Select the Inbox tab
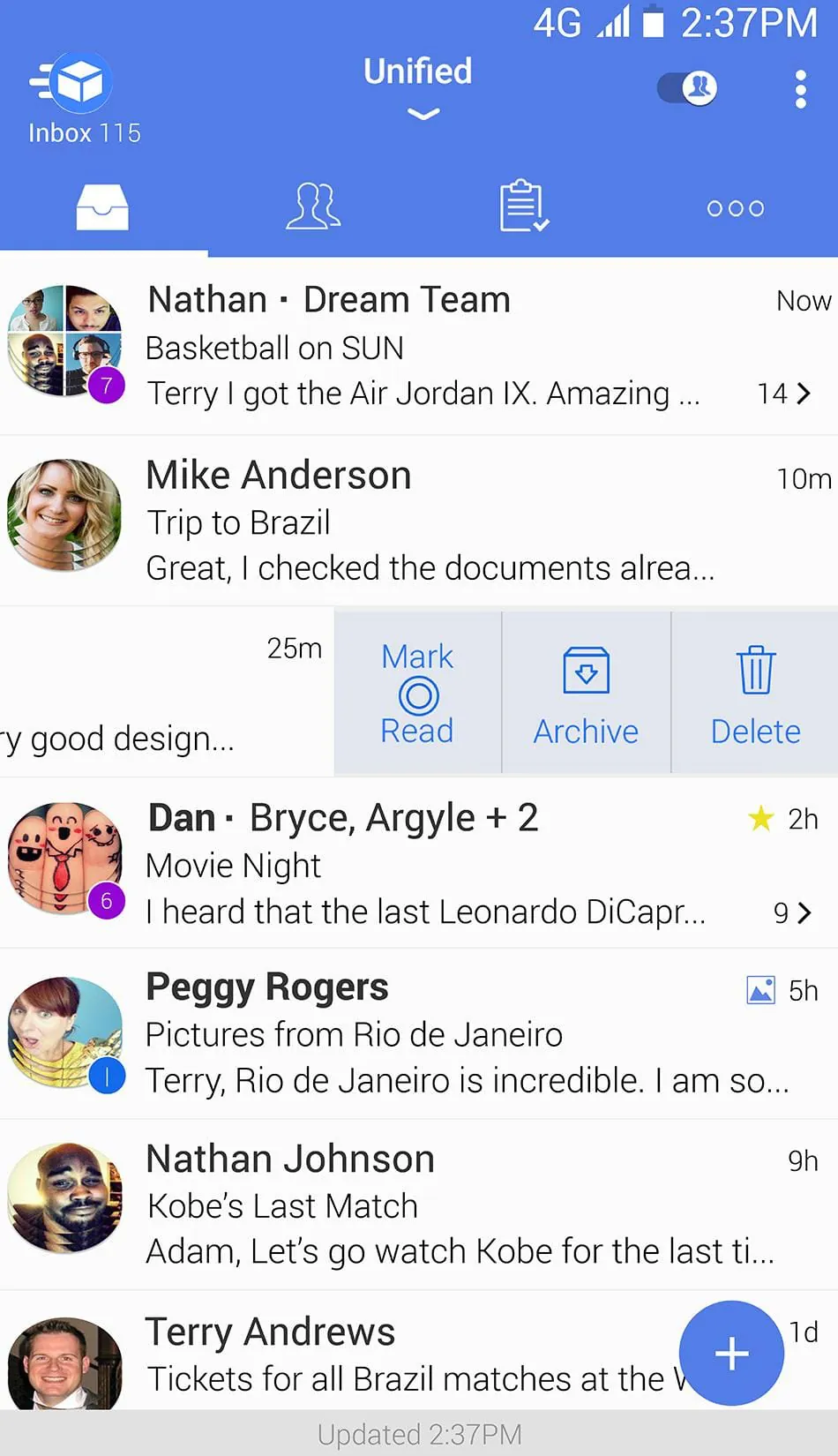Image resolution: width=838 pixels, height=1456 pixels. (x=102, y=206)
